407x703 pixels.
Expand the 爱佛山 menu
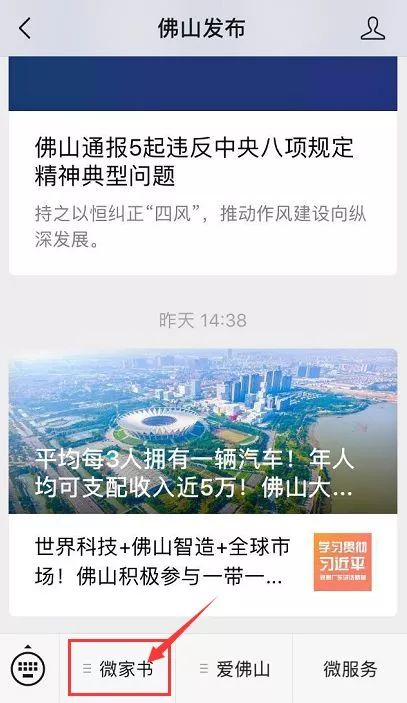click(234, 668)
